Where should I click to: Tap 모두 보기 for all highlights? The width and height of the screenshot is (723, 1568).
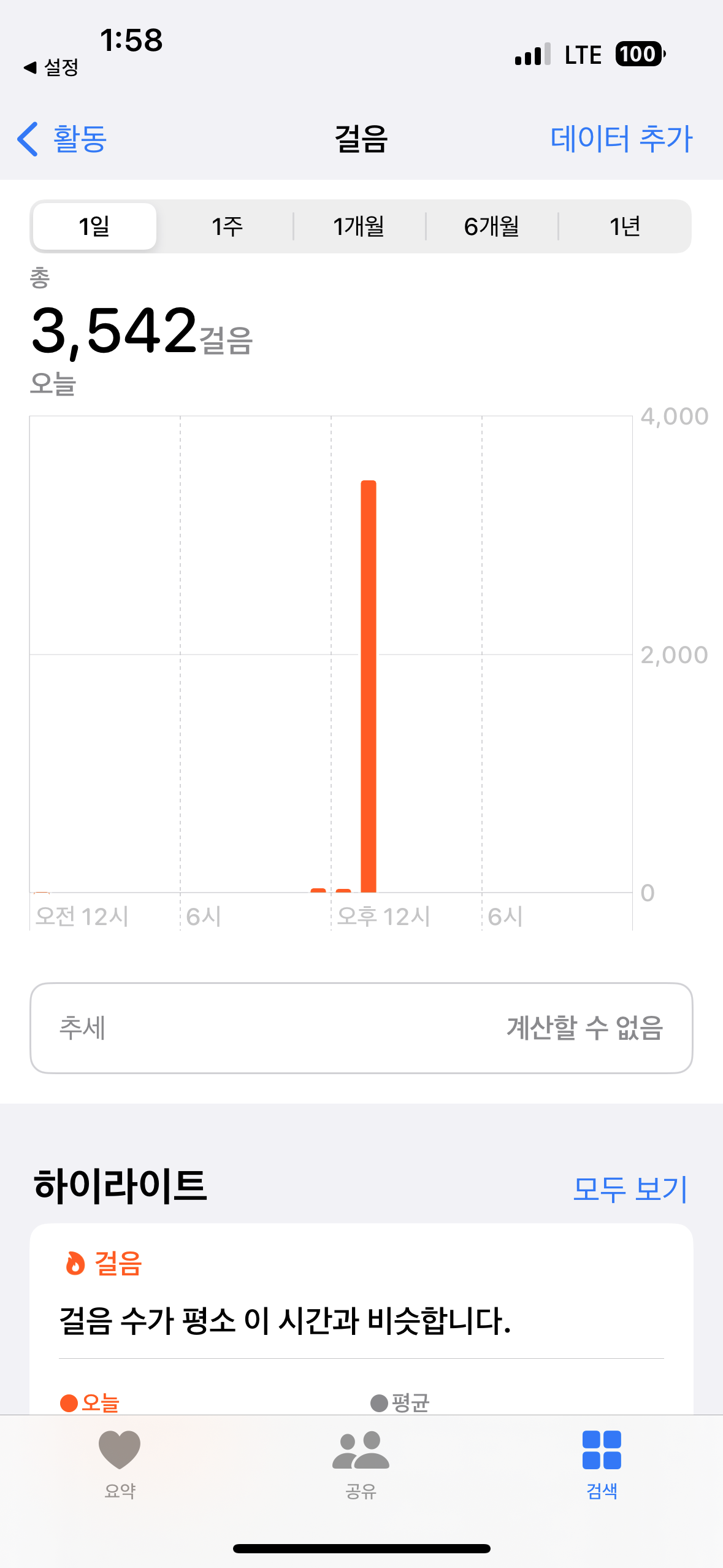(x=629, y=1188)
